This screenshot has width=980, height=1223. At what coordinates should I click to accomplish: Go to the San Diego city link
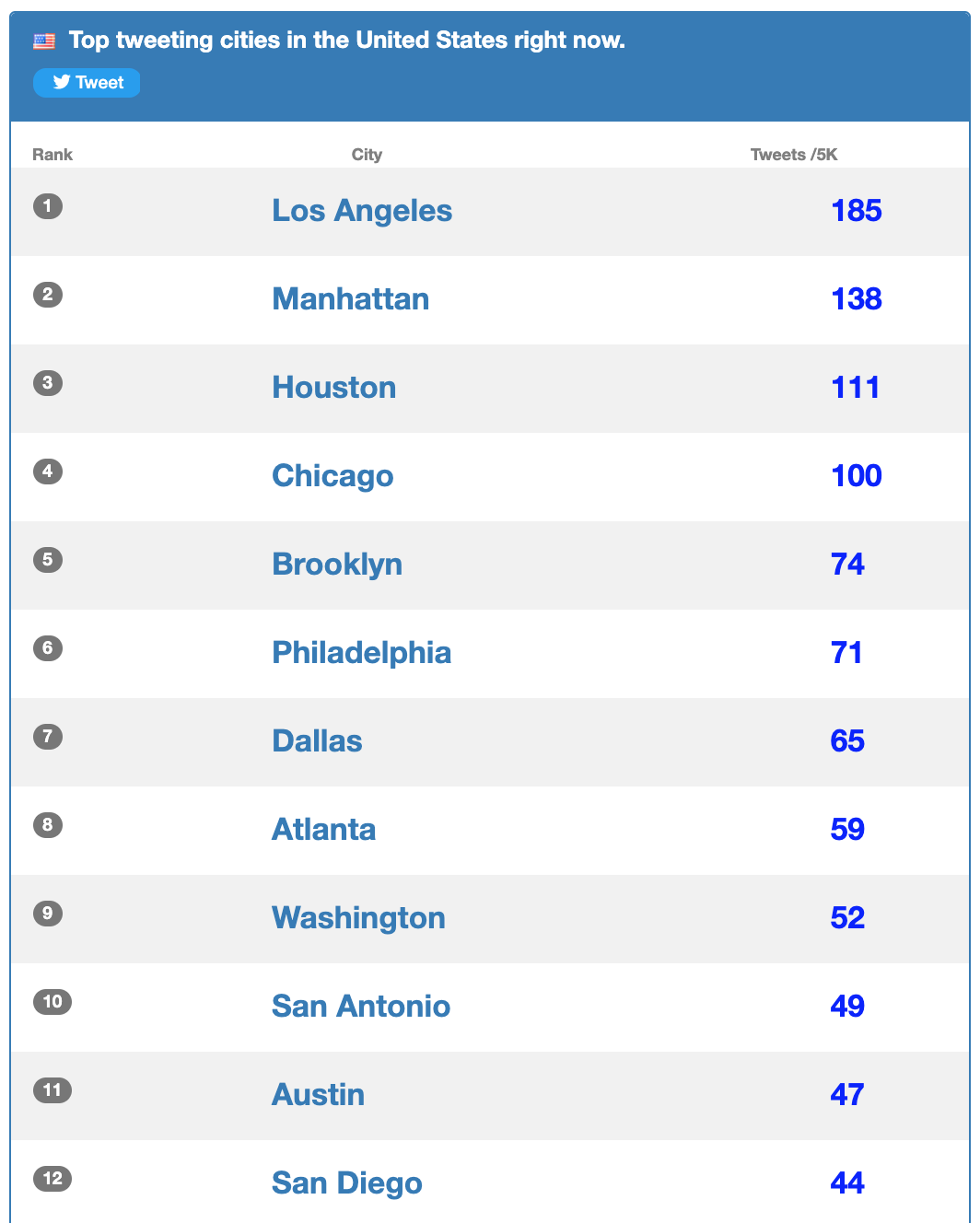(x=347, y=1183)
